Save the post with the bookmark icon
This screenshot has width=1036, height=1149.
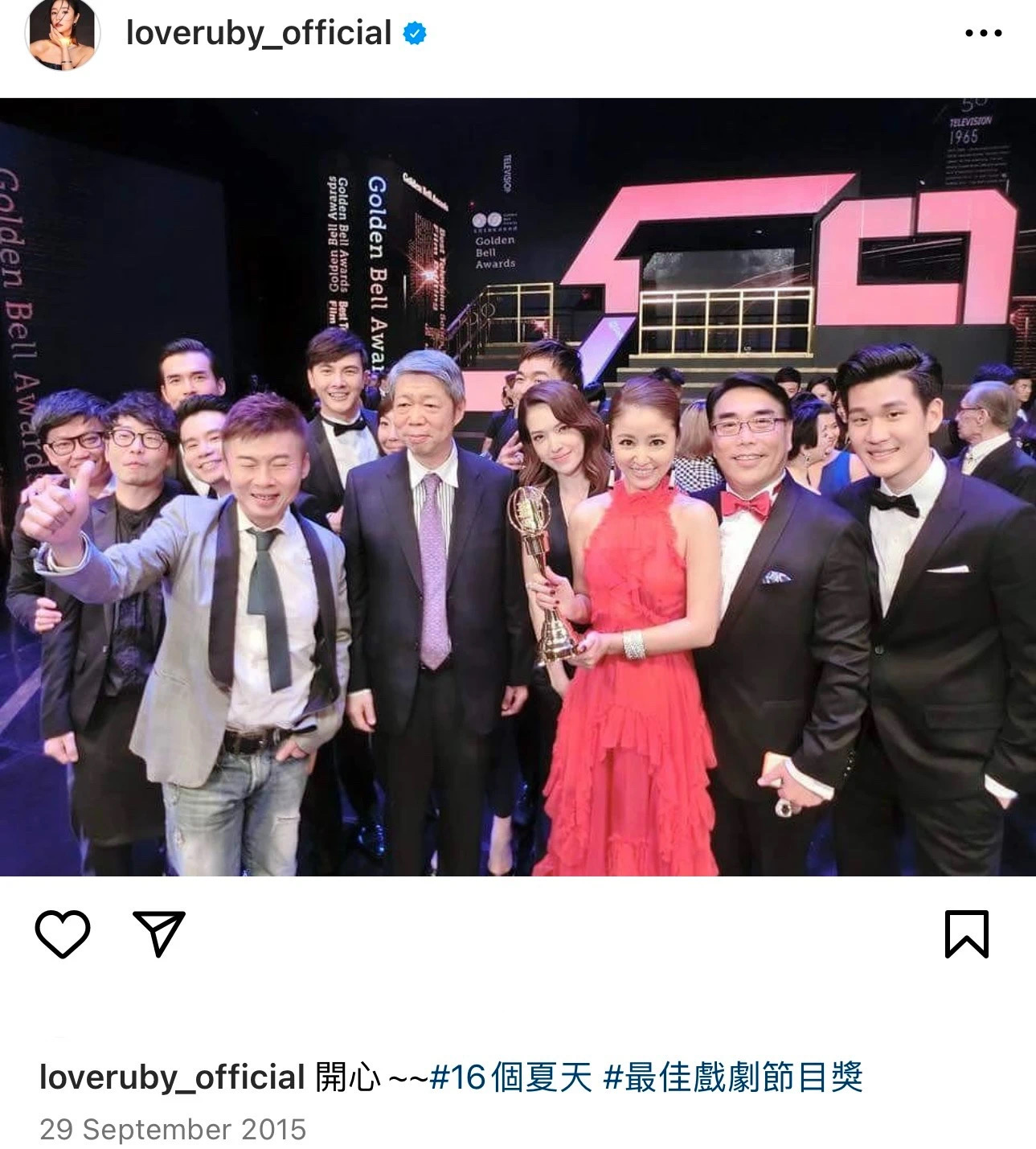pos(966,934)
